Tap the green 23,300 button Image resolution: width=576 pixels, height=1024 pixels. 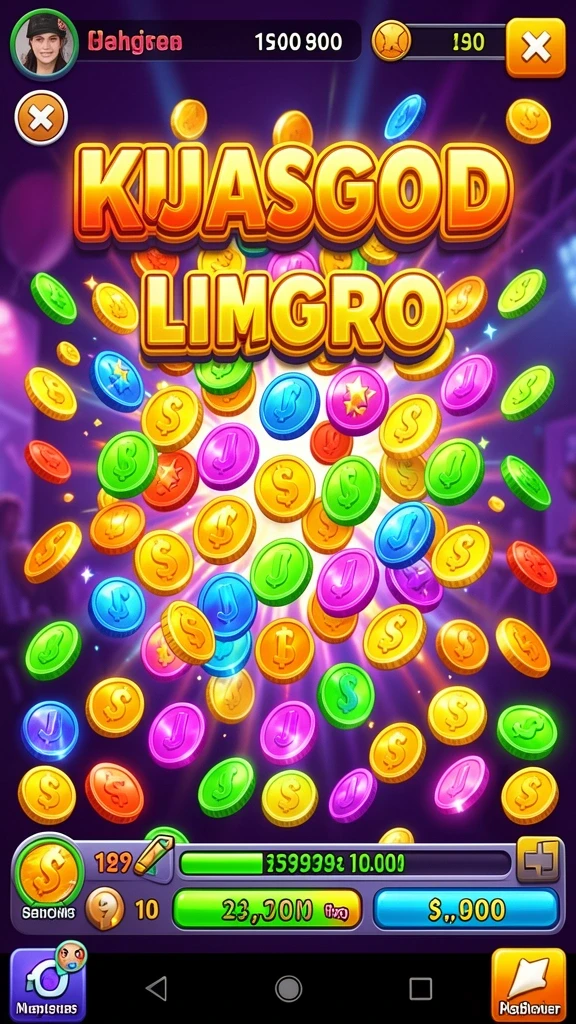pyautogui.click(x=267, y=909)
